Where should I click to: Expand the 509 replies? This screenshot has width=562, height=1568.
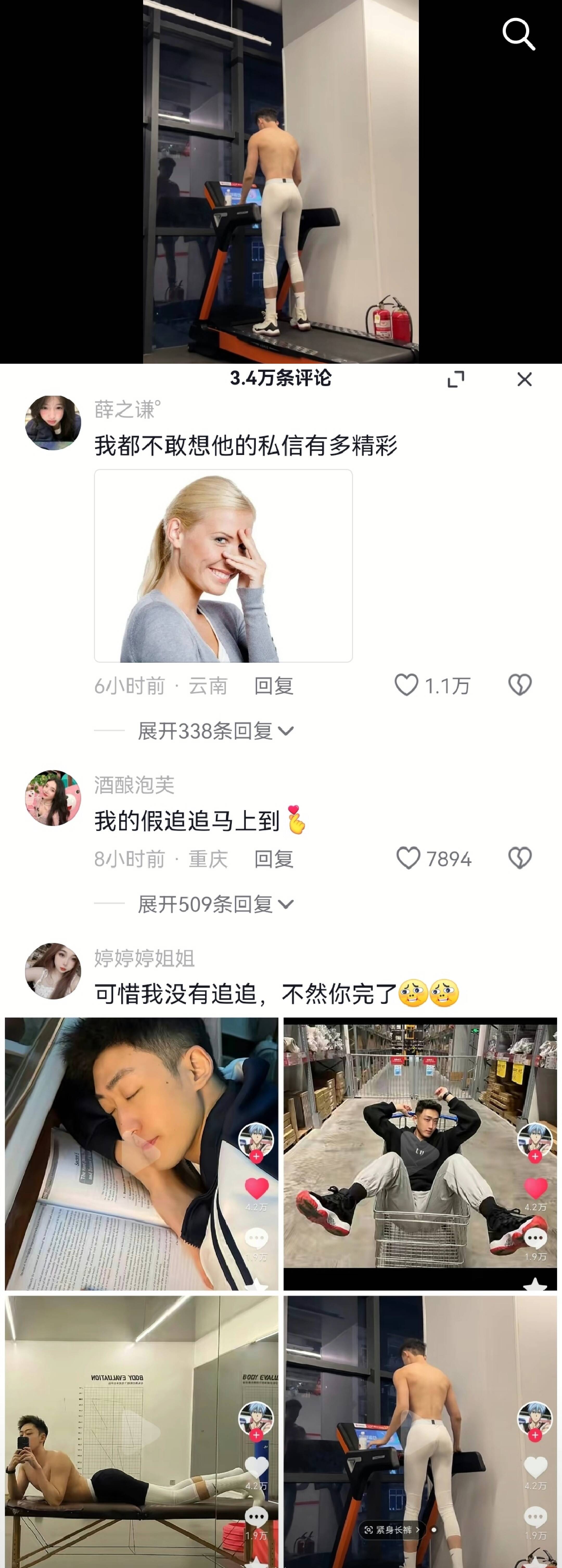click(x=215, y=904)
